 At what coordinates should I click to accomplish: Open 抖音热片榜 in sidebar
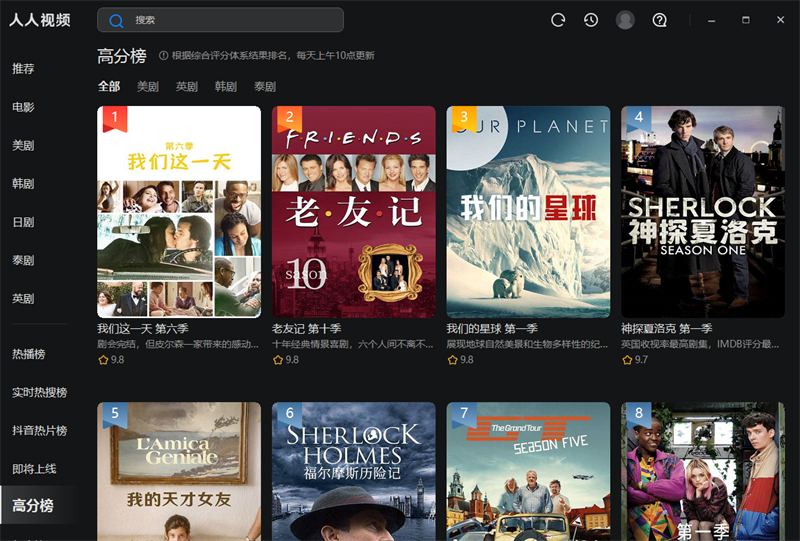tap(40, 430)
